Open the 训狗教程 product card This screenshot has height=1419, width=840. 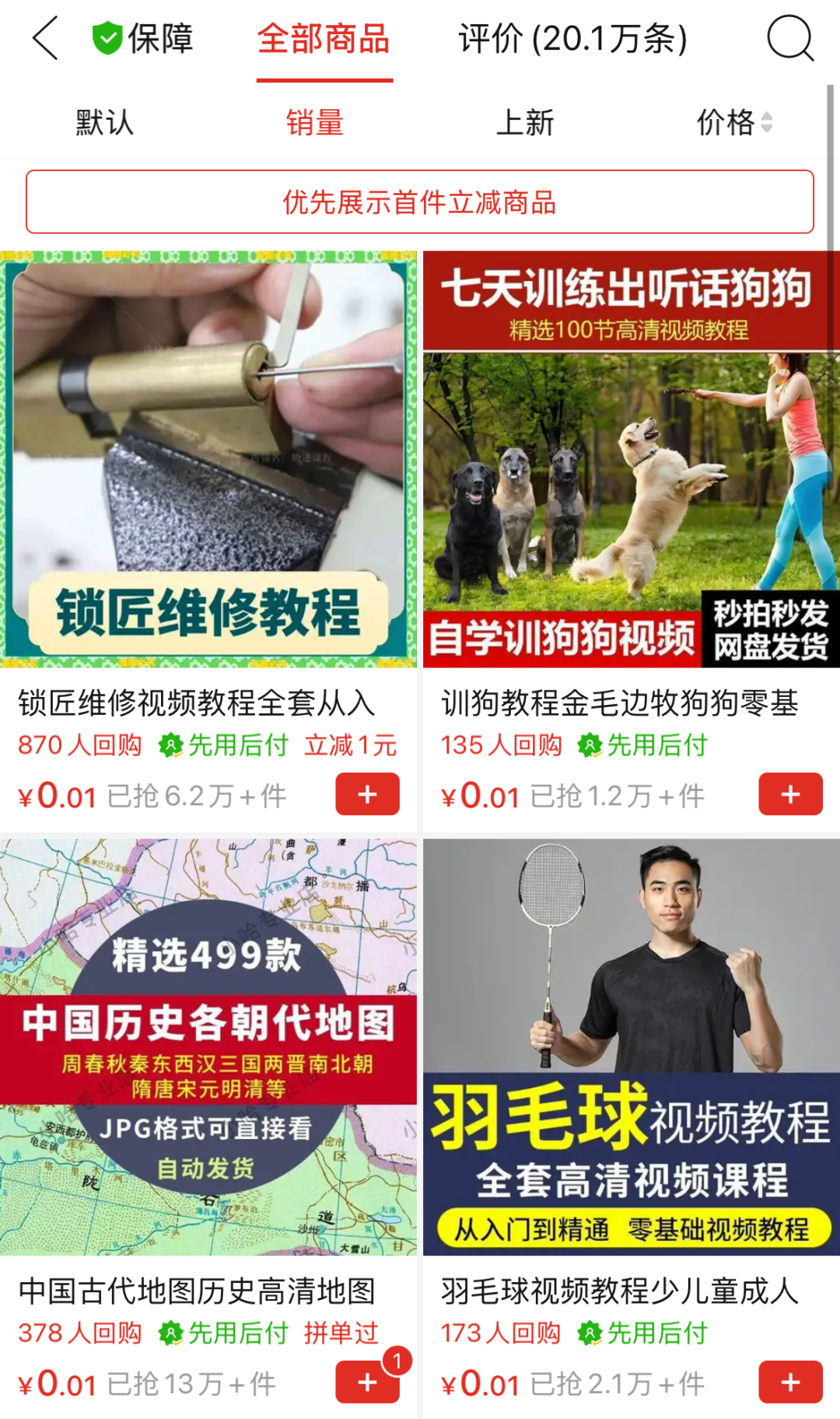(631, 459)
